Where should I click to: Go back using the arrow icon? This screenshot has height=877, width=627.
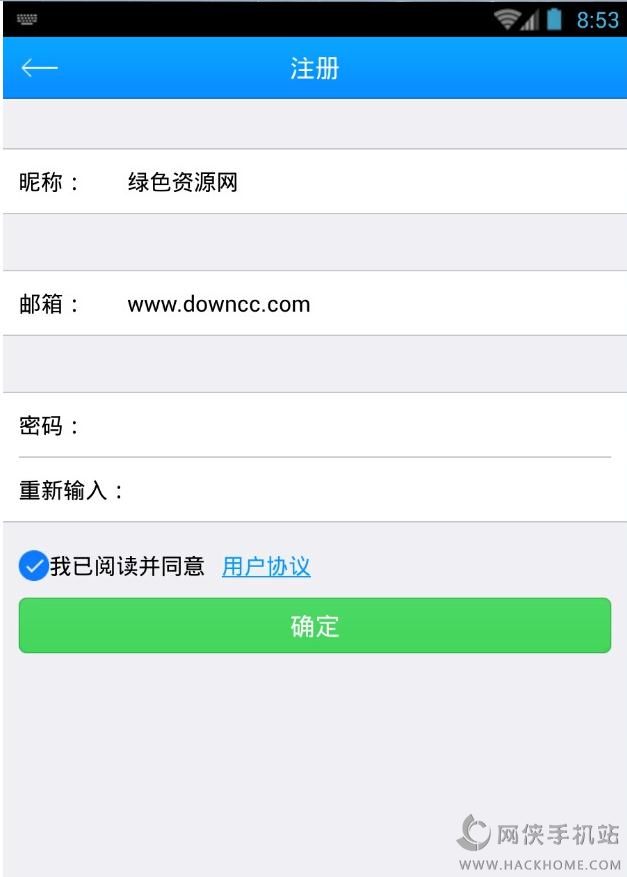pyautogui.click(x=39, y=68)
